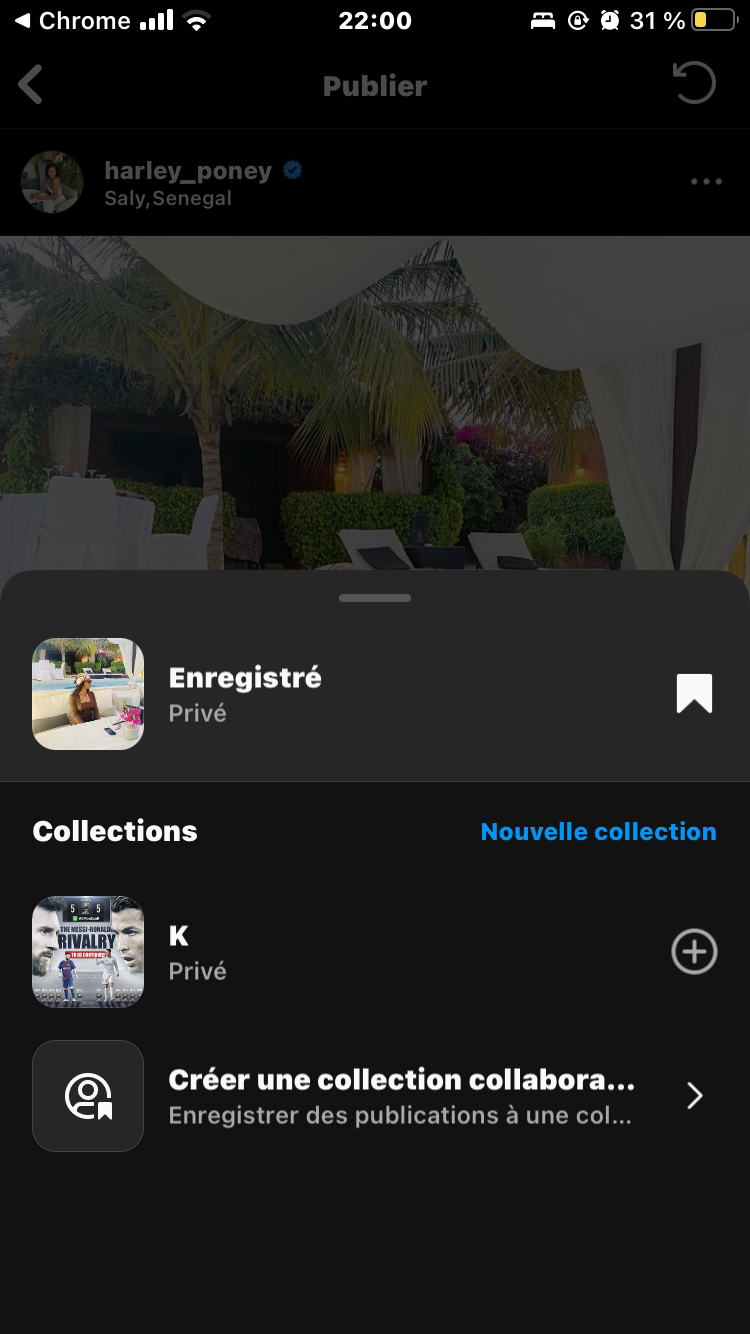Create a Nouvelle collection
The width and height of the screenshot is (750, 1334).
click(x=598, y=831)
